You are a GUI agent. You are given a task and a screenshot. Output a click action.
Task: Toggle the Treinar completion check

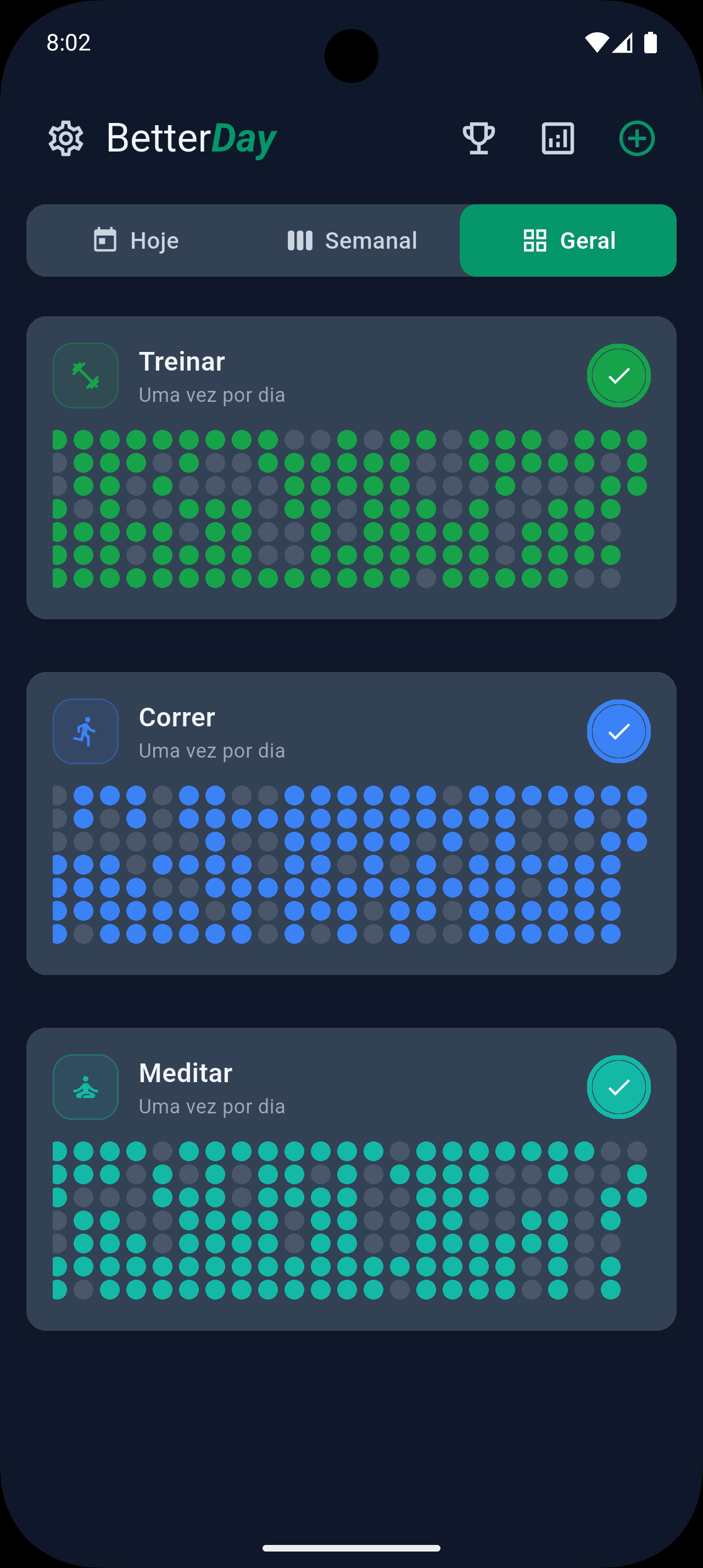618,376
